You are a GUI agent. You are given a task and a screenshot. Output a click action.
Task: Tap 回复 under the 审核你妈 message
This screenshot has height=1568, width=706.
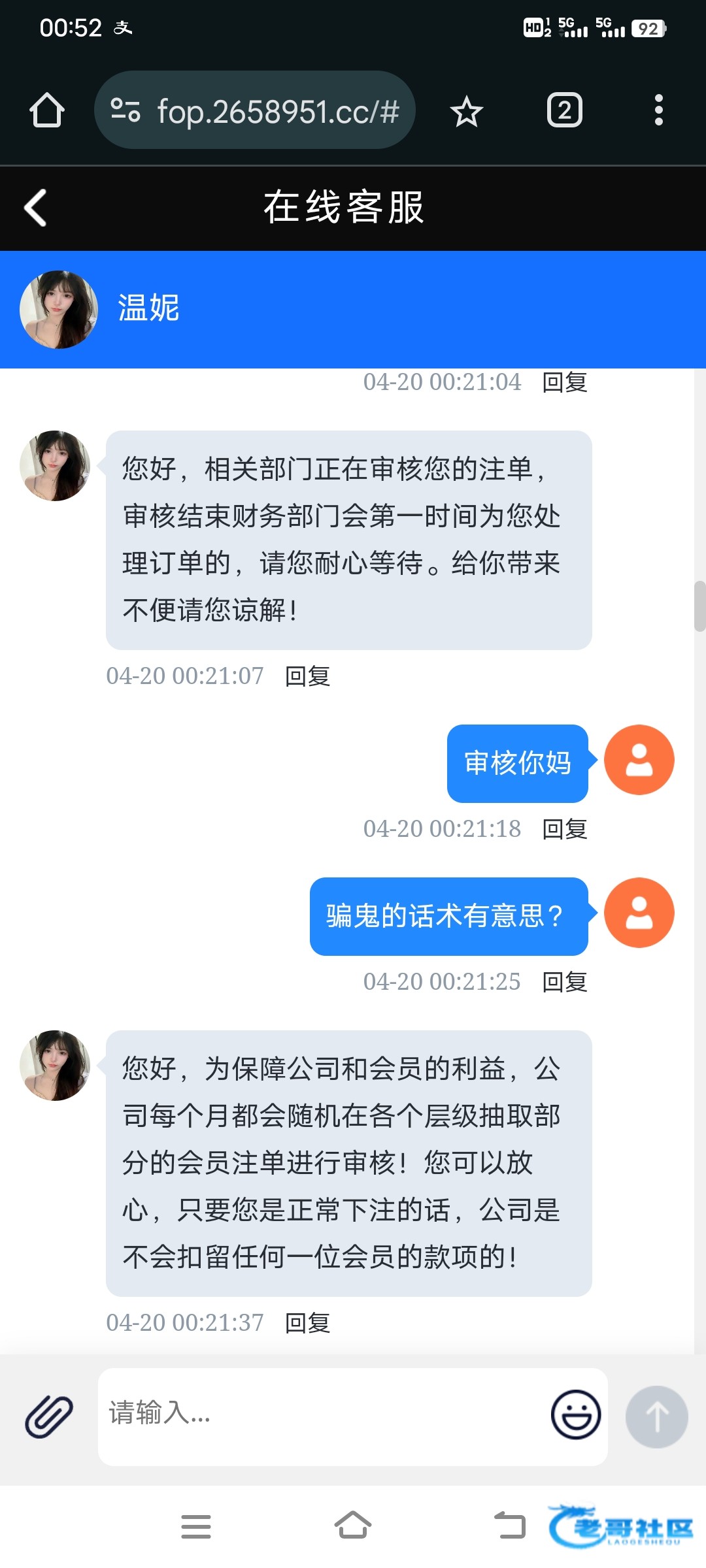click(x=565, y=829)
